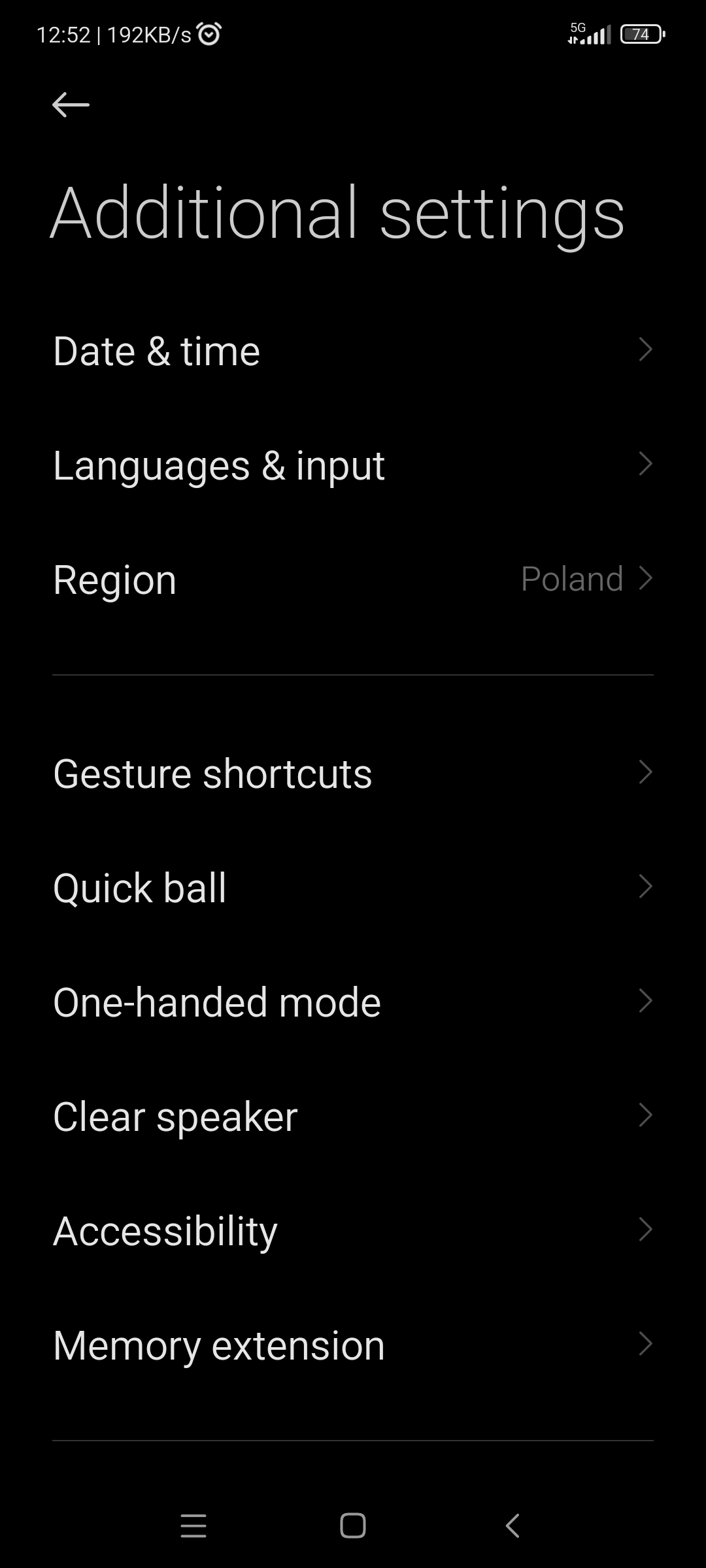
Task: Open Memory extension settings
Action: (x=353, y=1345)
